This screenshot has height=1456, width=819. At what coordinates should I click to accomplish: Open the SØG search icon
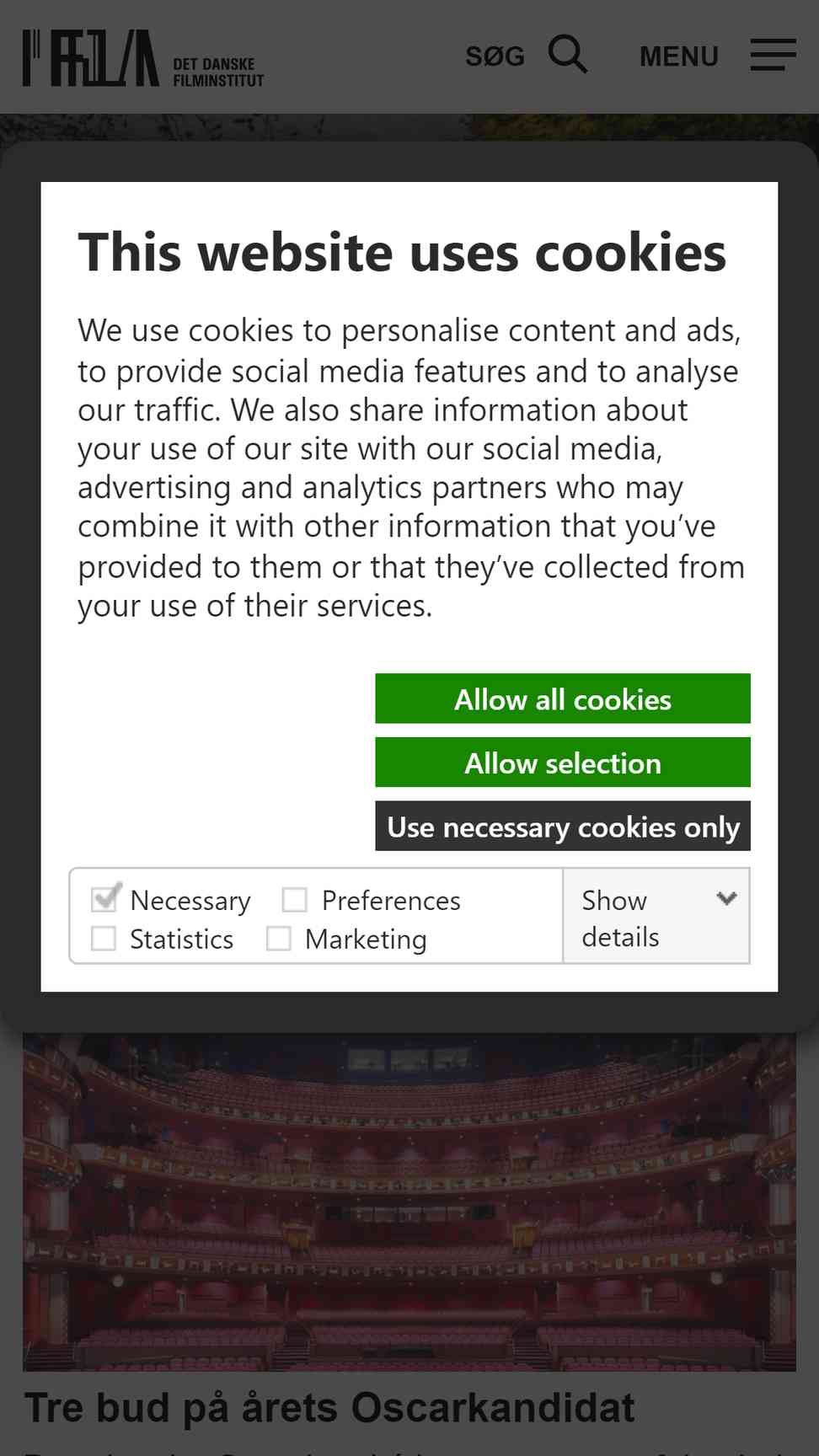click(x=568, y=56)
